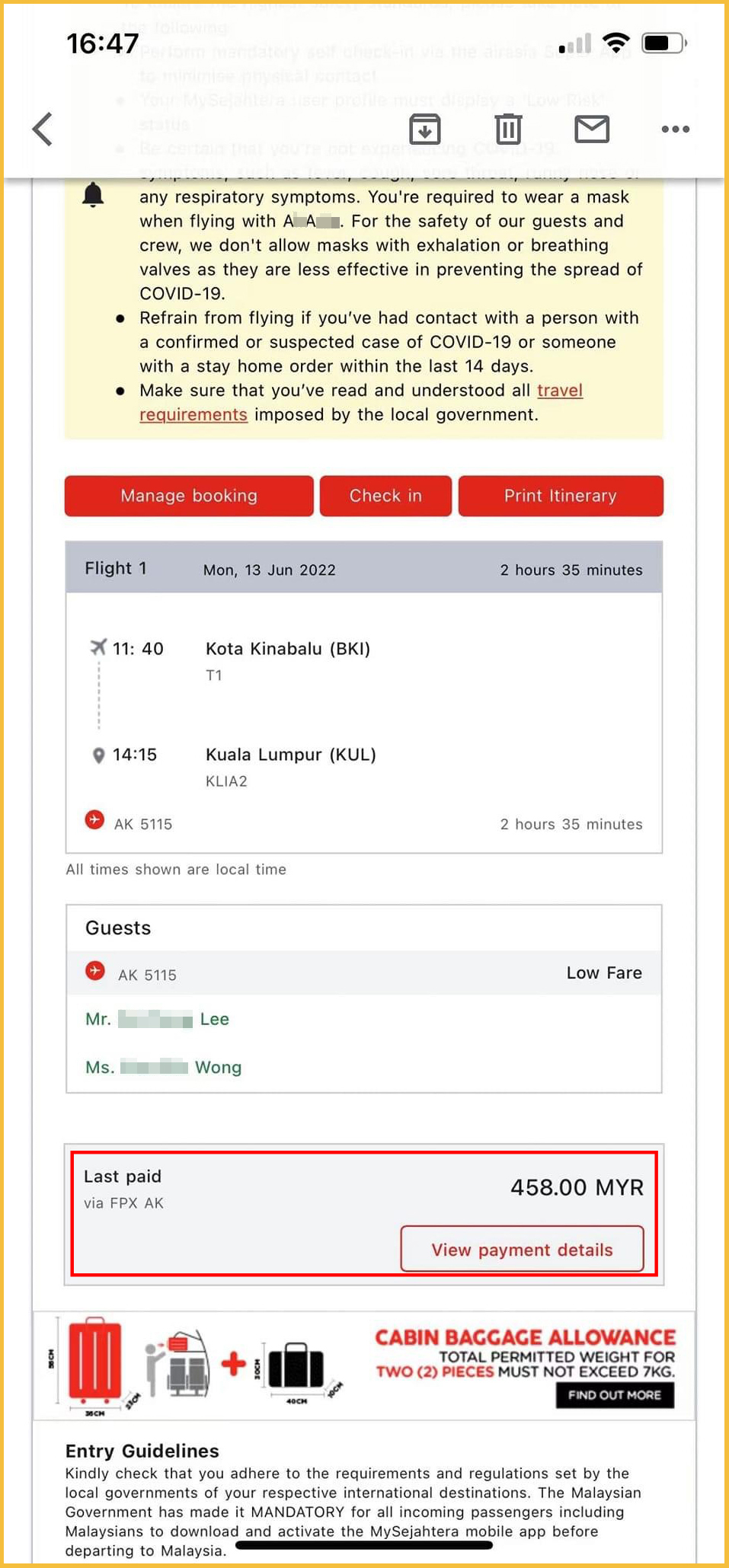Archive this email
Viewport: 729px width, 1568px height.
pos(425,129)
